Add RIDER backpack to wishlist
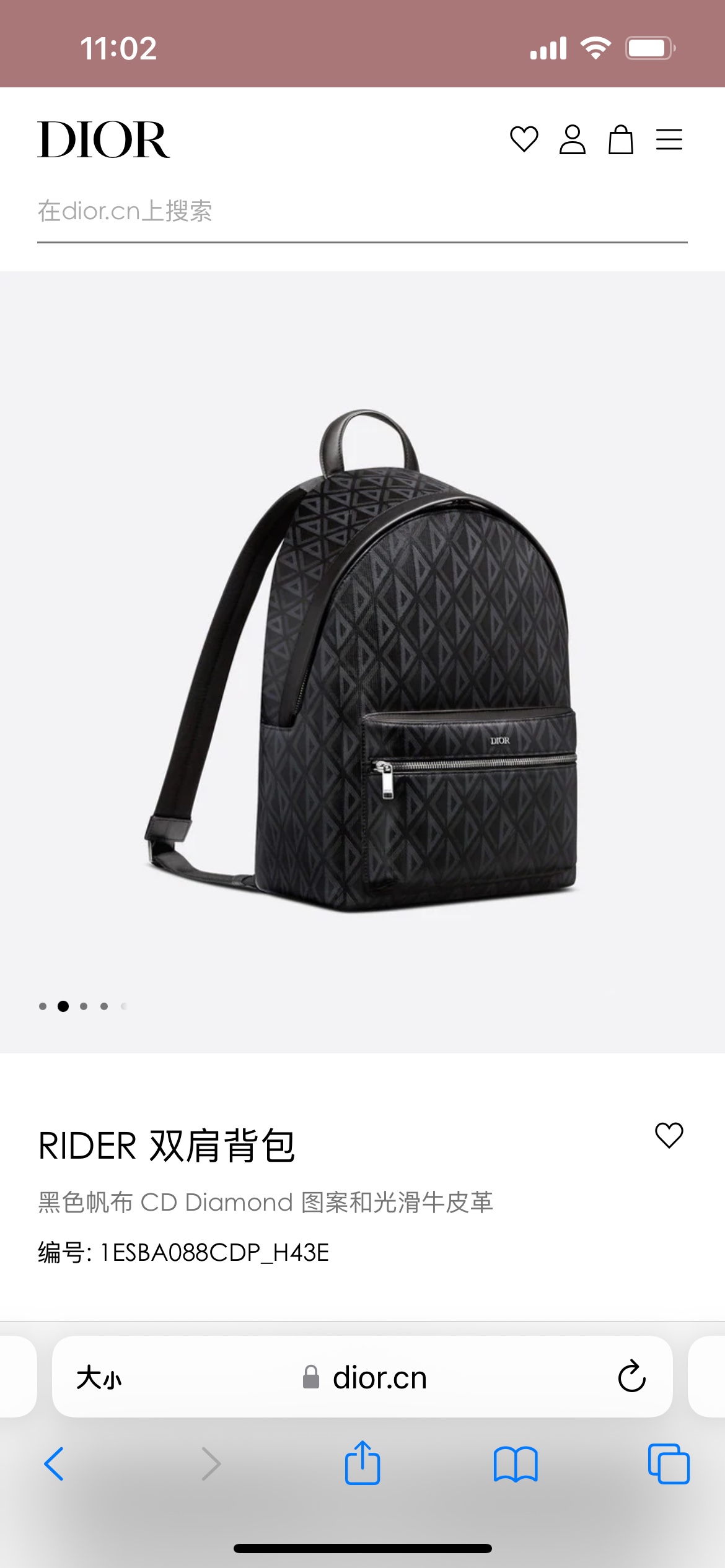 click(x=669, y=1135)
